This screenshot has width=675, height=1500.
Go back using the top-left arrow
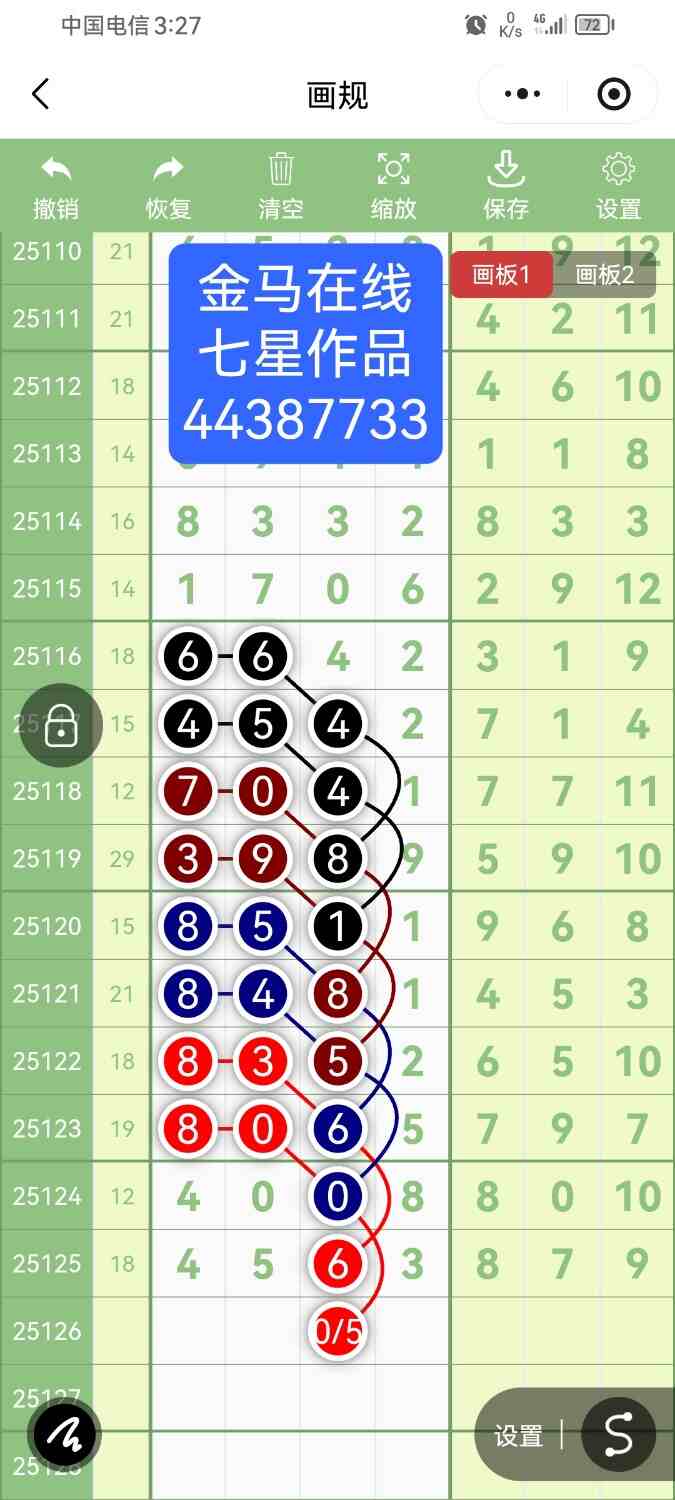click(40, 95)
